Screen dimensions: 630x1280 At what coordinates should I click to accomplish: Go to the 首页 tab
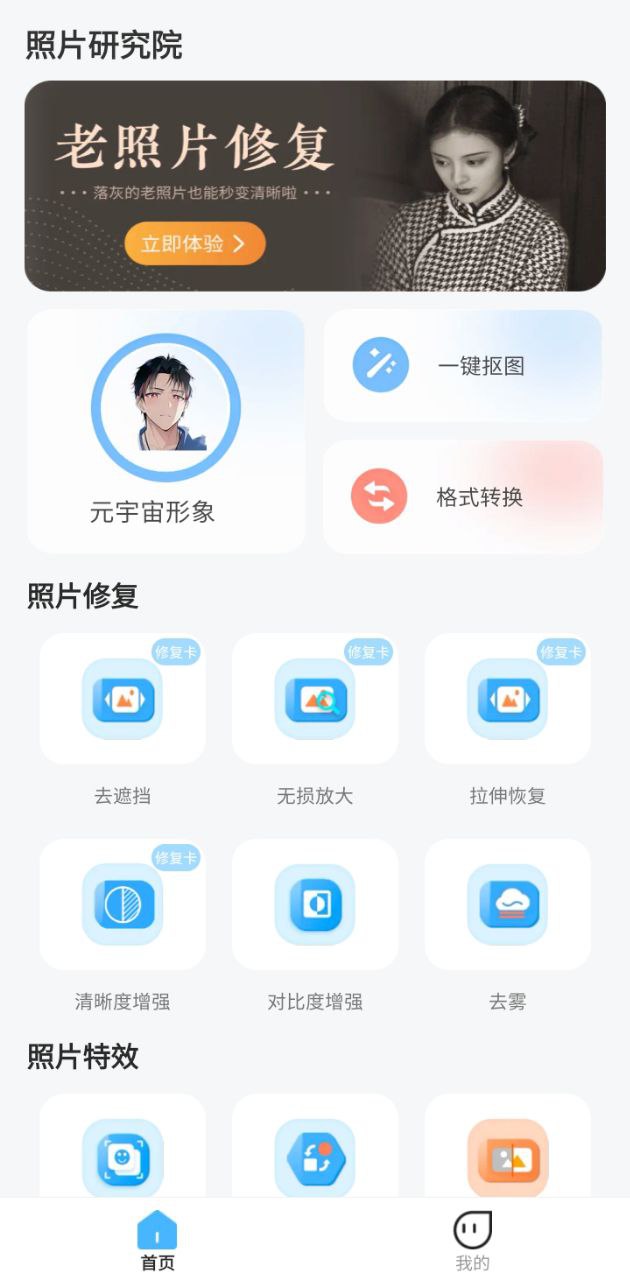[x=157, y=1240]
